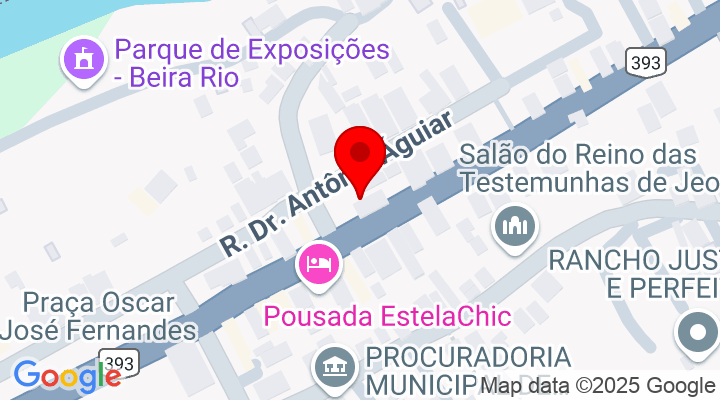This screenshot has height=400, width=720.
Task: Open the Parque de Exposições - Beira Rio marker
Action: point(84,60)
